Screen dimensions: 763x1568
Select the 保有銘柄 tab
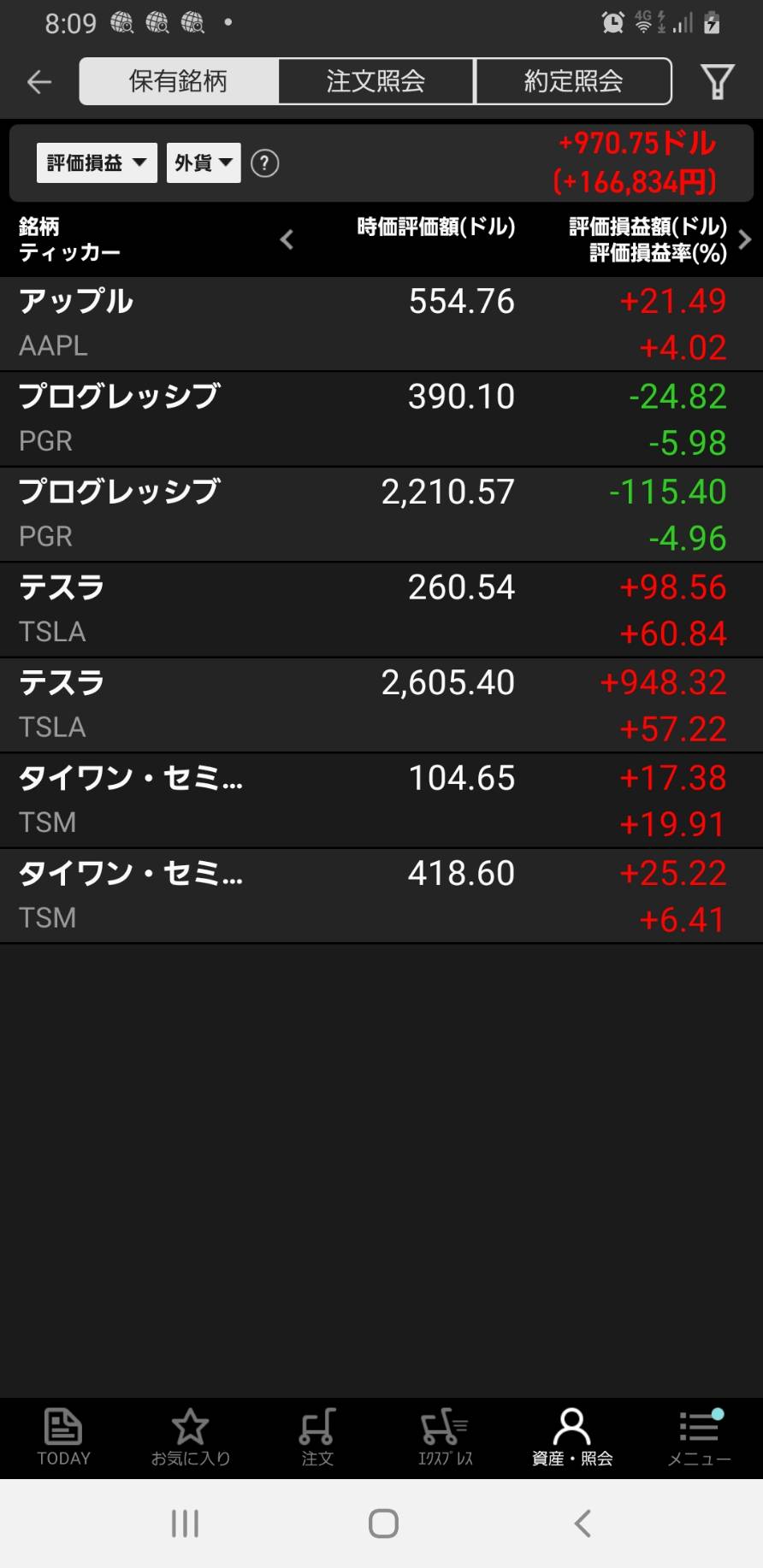(x=178, y=81)
